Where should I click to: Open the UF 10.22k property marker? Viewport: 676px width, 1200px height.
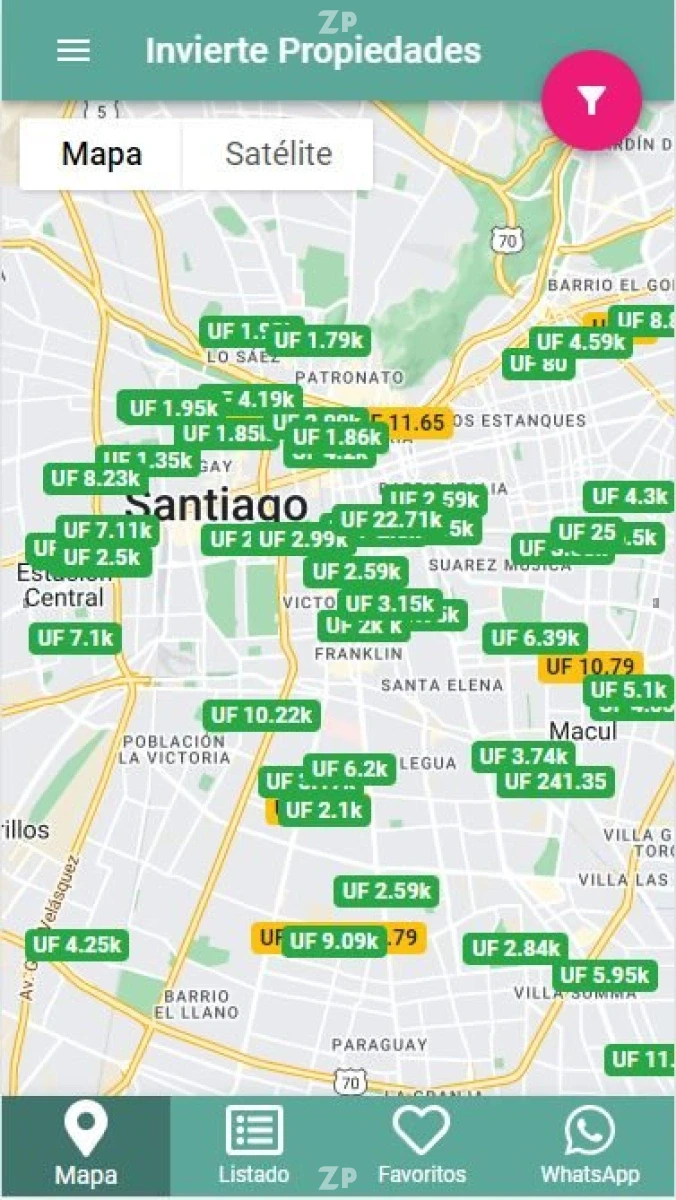pyautogui.click(x=262, y=716)
